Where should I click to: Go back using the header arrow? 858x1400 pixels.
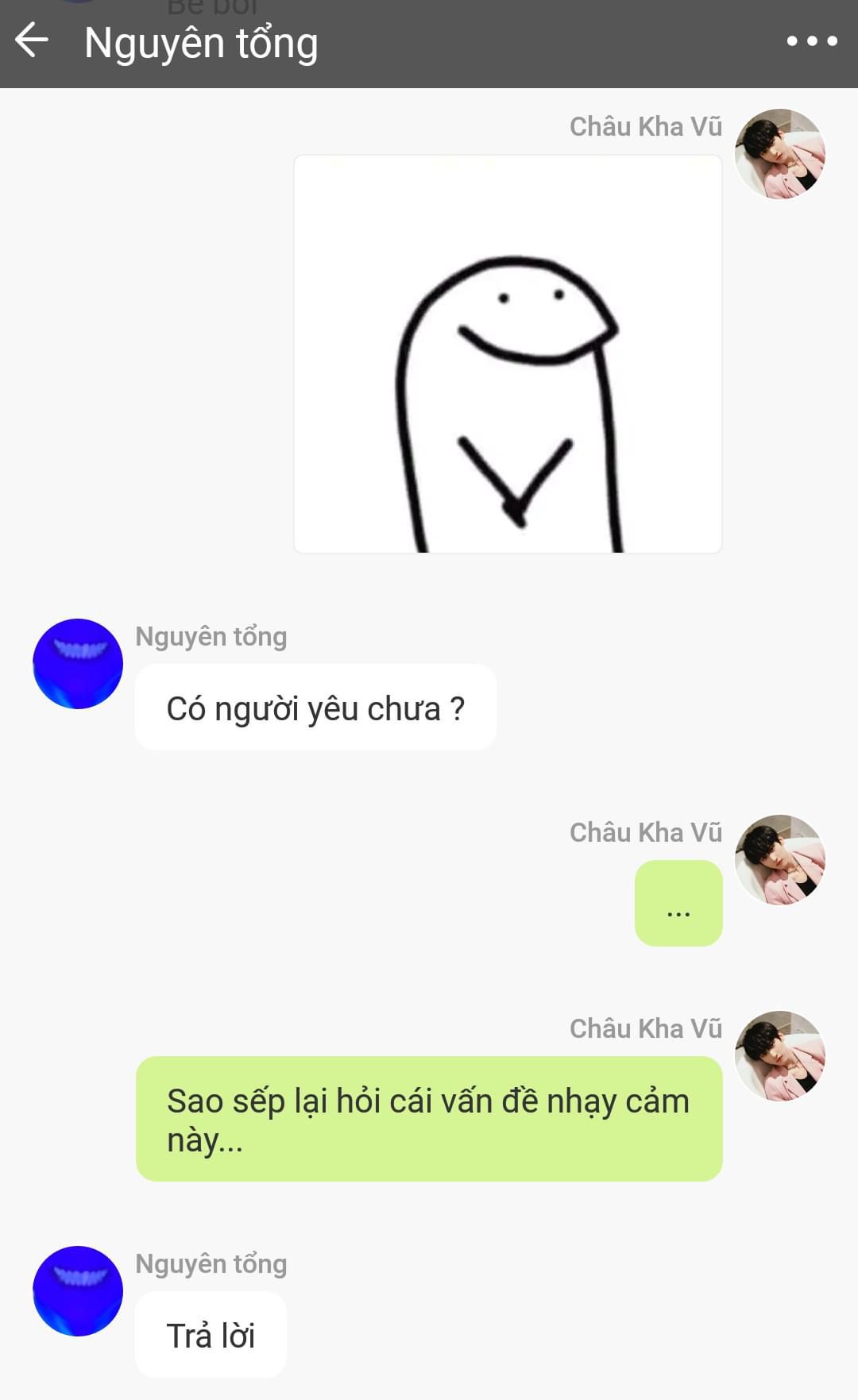point(32,40)
